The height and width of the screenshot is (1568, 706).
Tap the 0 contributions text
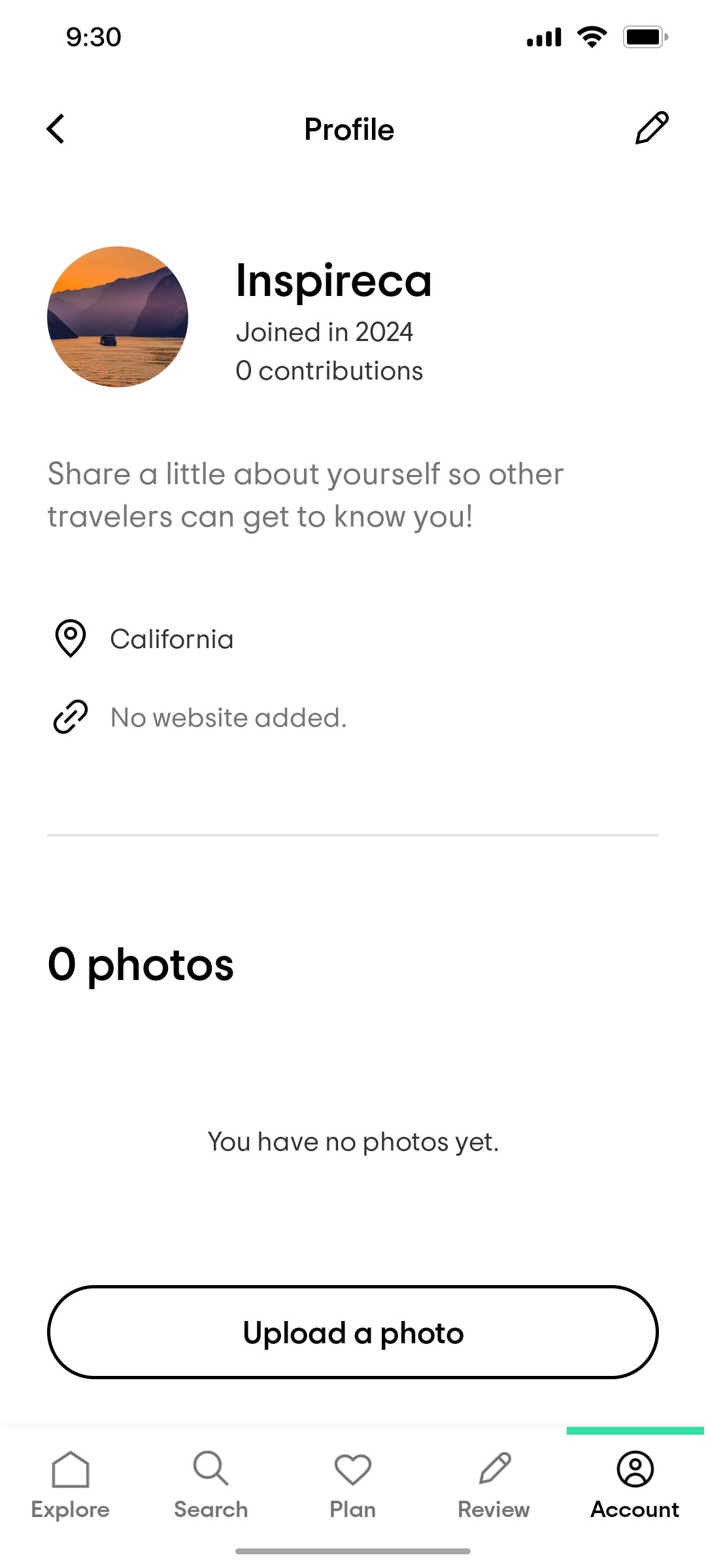point(329,370)
